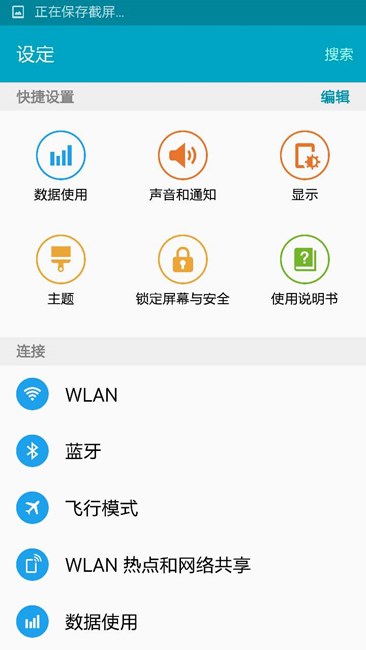Open the 声音和通知 shortcut
Image resolution: width=366 pixels, height=650 pixels.
click(183, 166)
